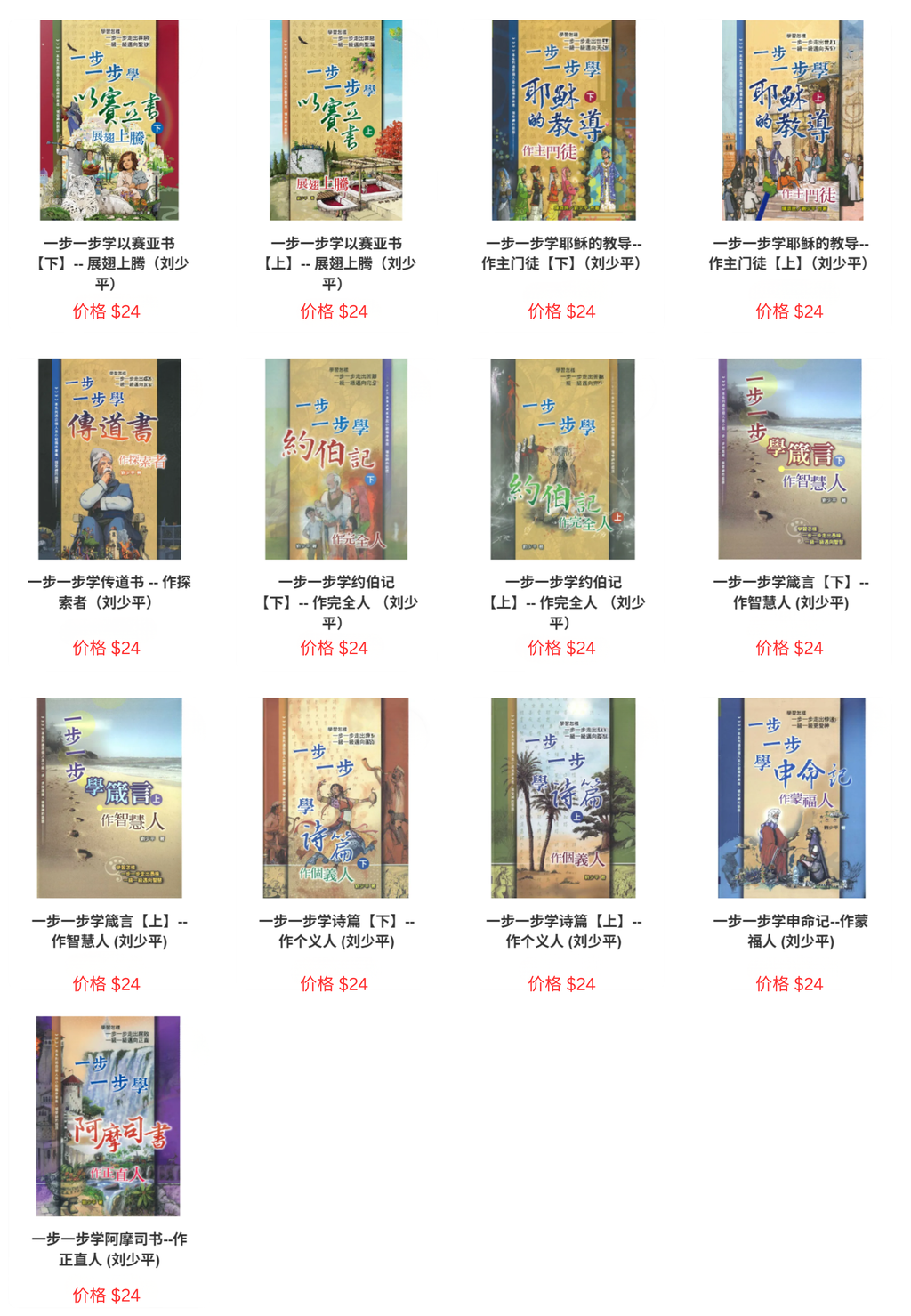Open 一步一步学阿摩司书 作正直人 book
911x1316 pixels.
coord(108,1116)
